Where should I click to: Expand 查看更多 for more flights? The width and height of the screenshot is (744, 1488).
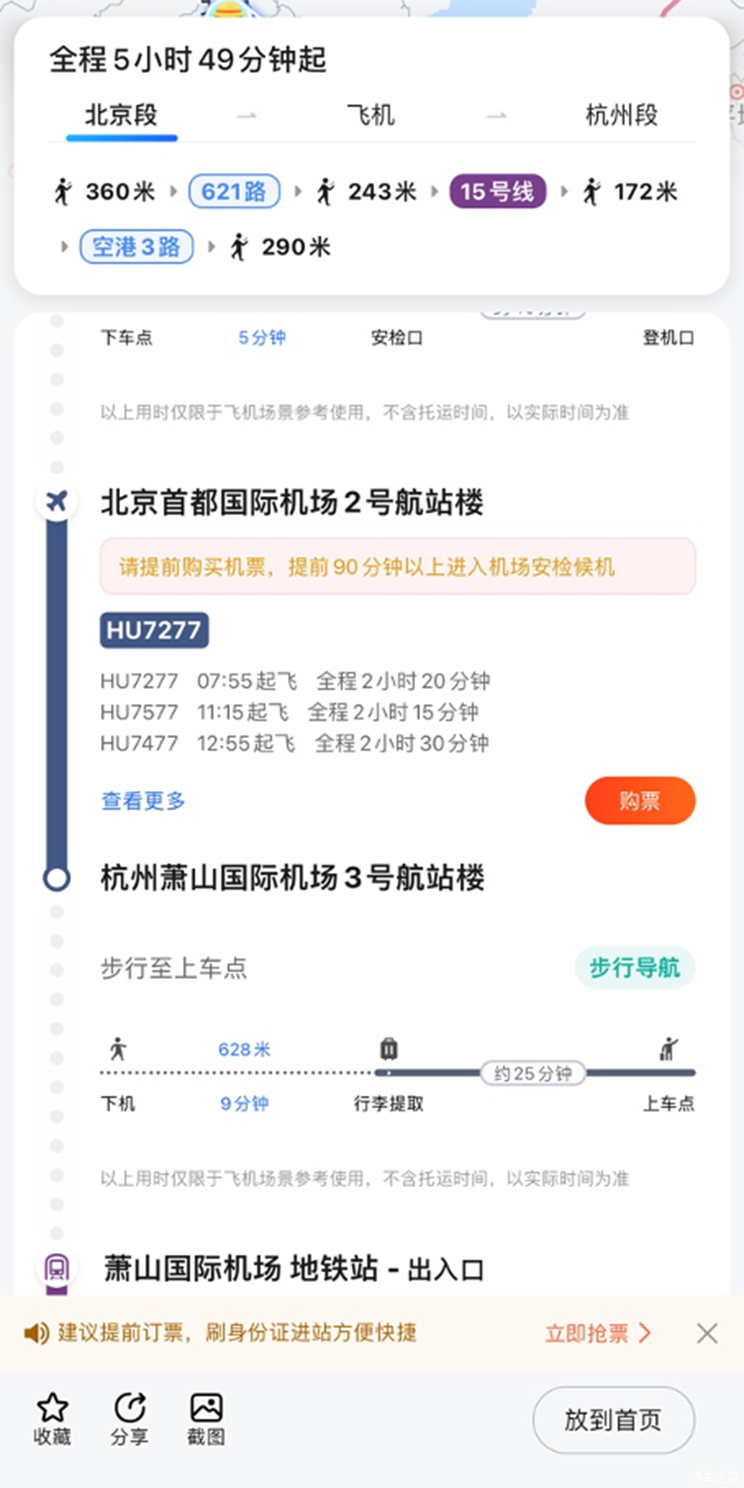[143, 800]
